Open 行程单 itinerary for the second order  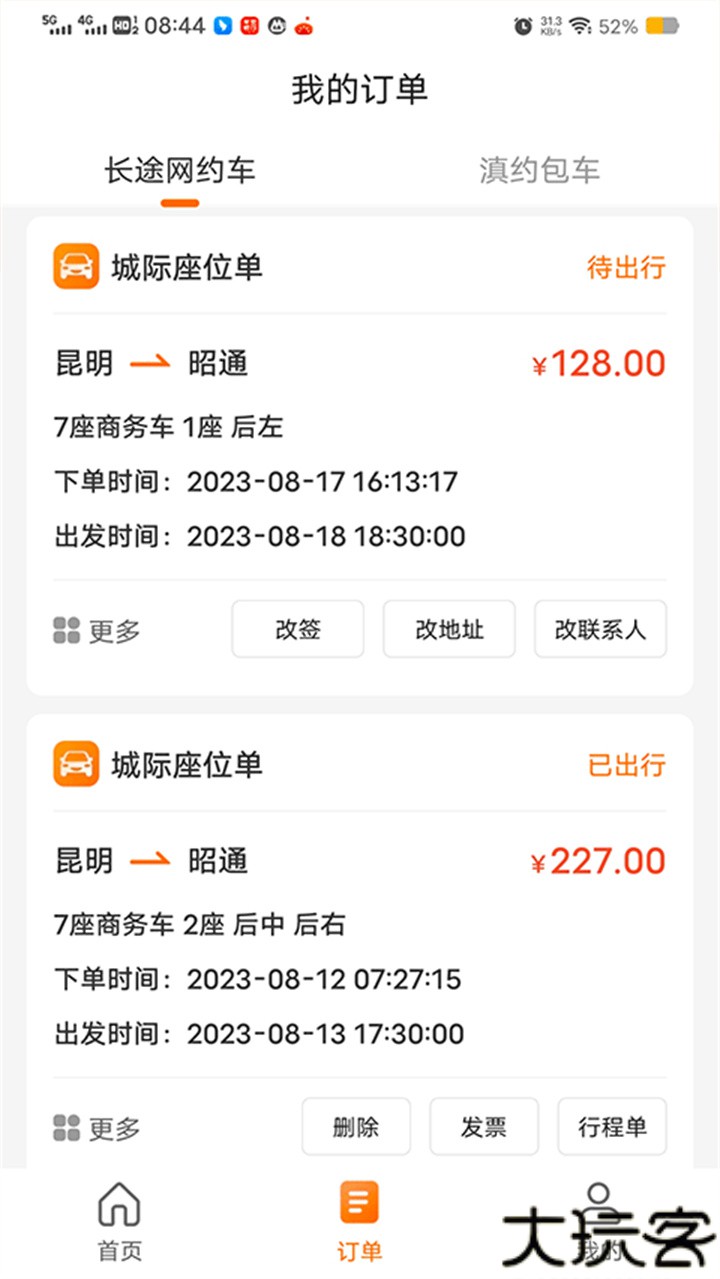pos(612,1126)
